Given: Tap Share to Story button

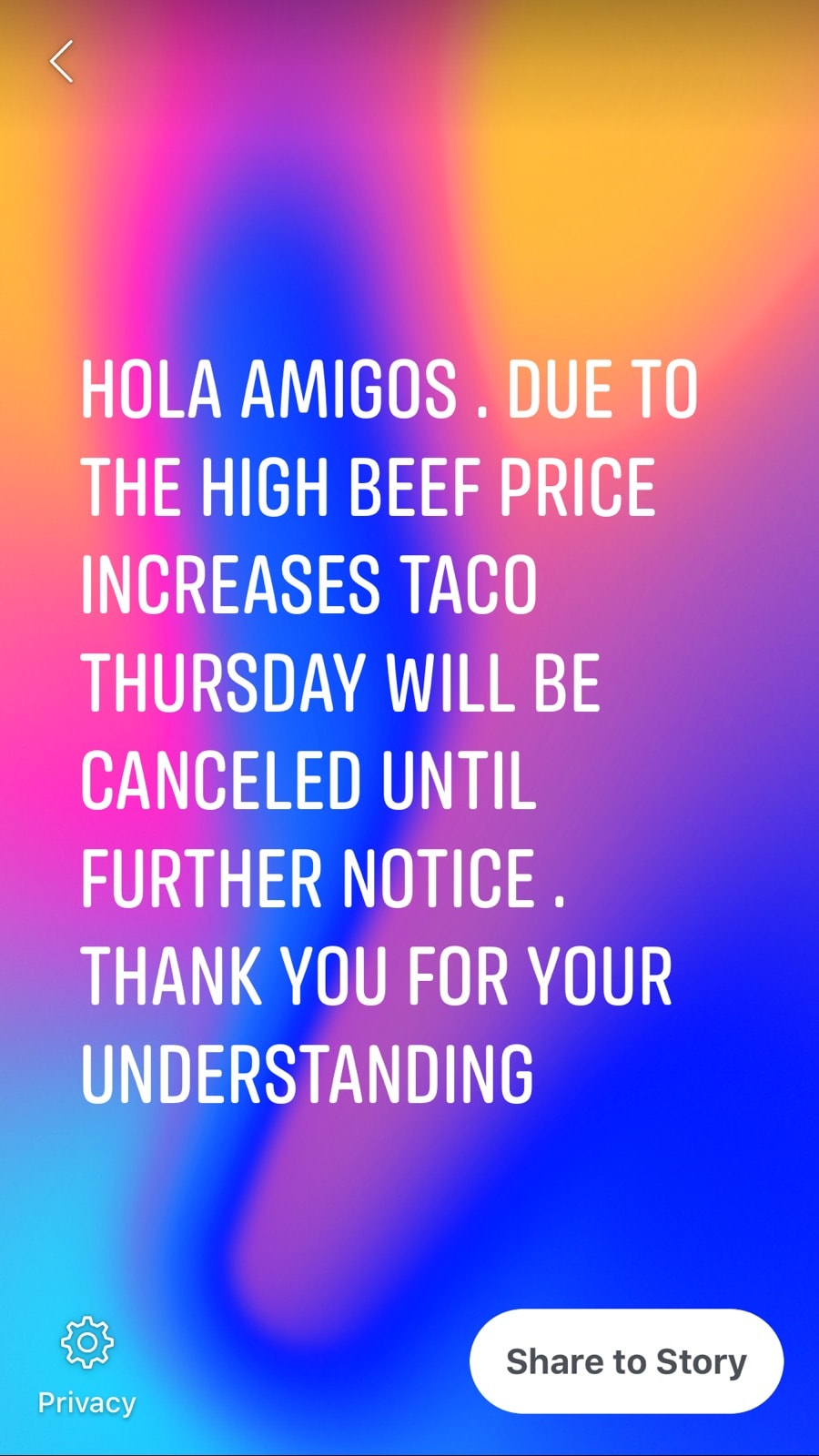Looking at the screenshot, I should (x=626, y=1361).
